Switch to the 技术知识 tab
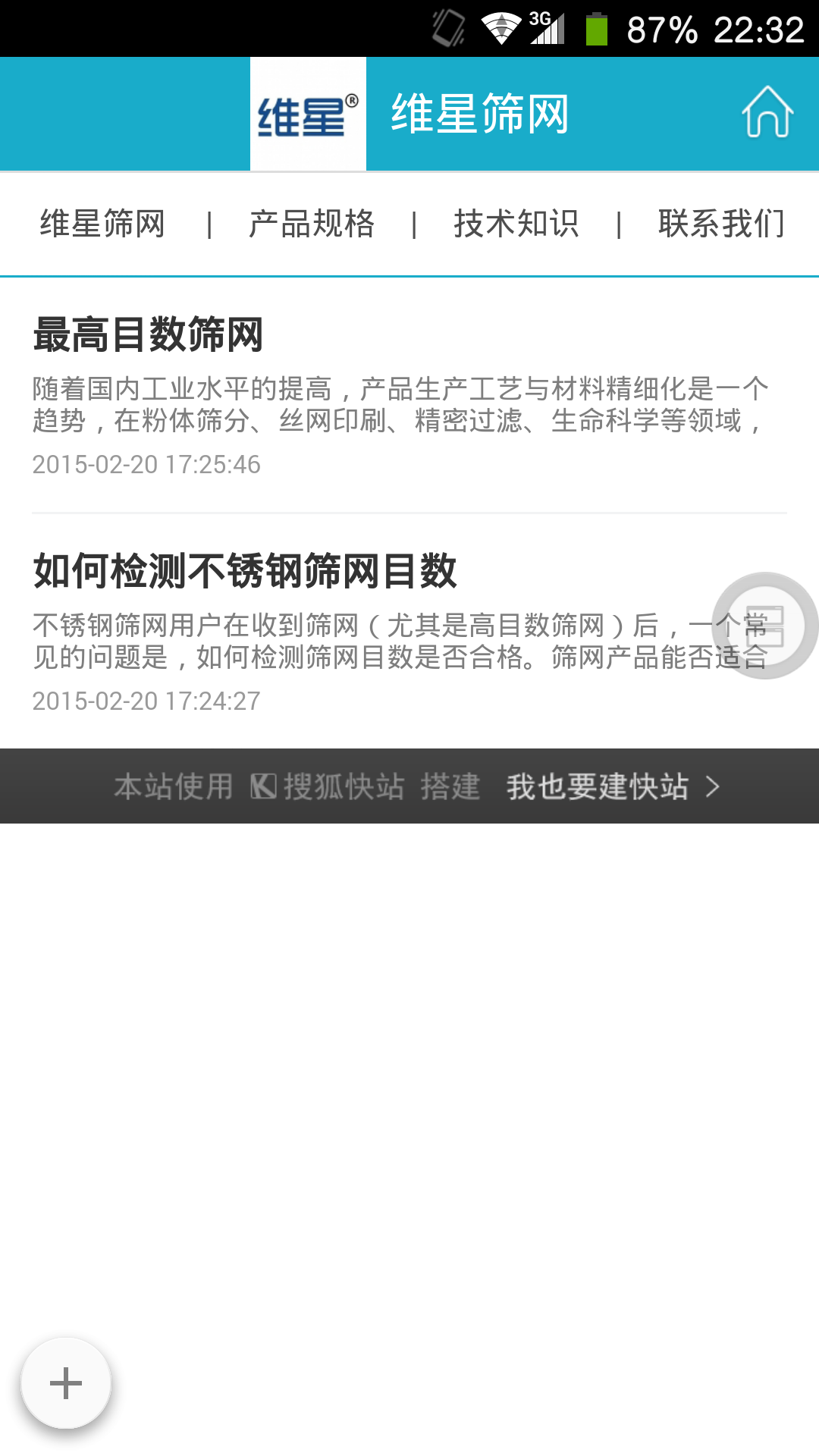The image size is (819, 1456). coord(516,224)
